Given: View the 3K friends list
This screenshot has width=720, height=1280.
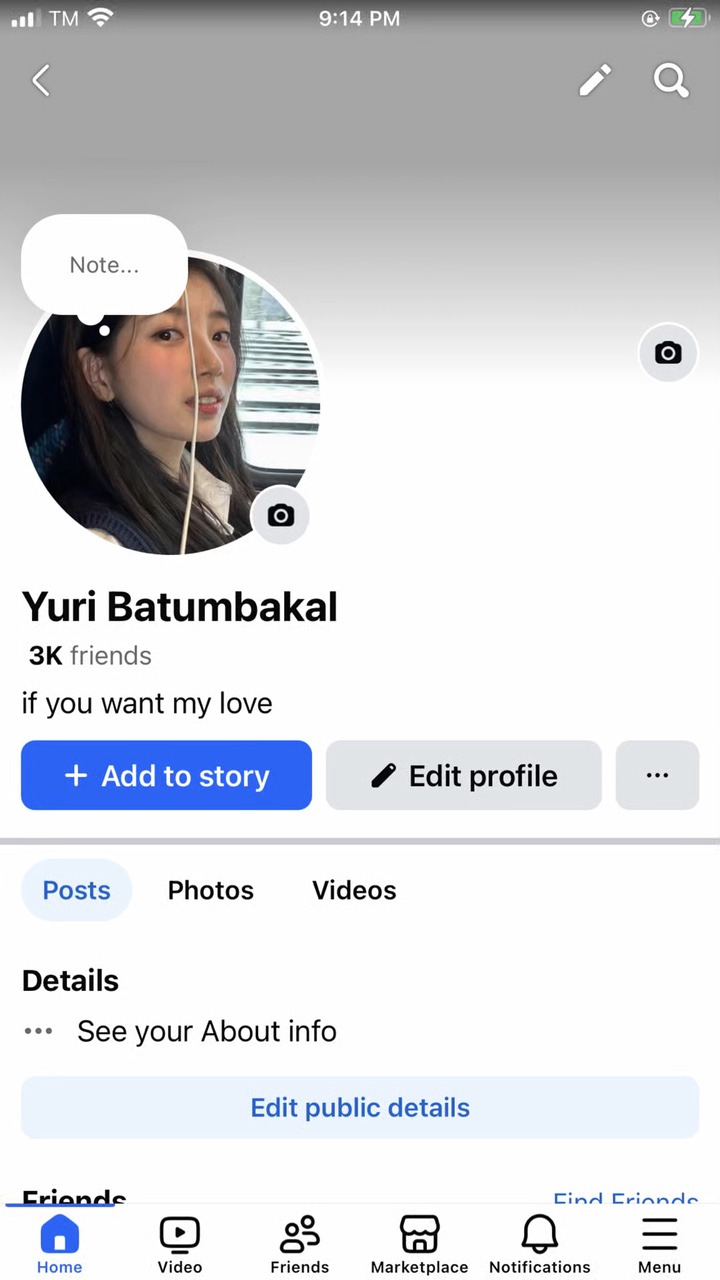Looking at the screenshot, I should 90,656.
